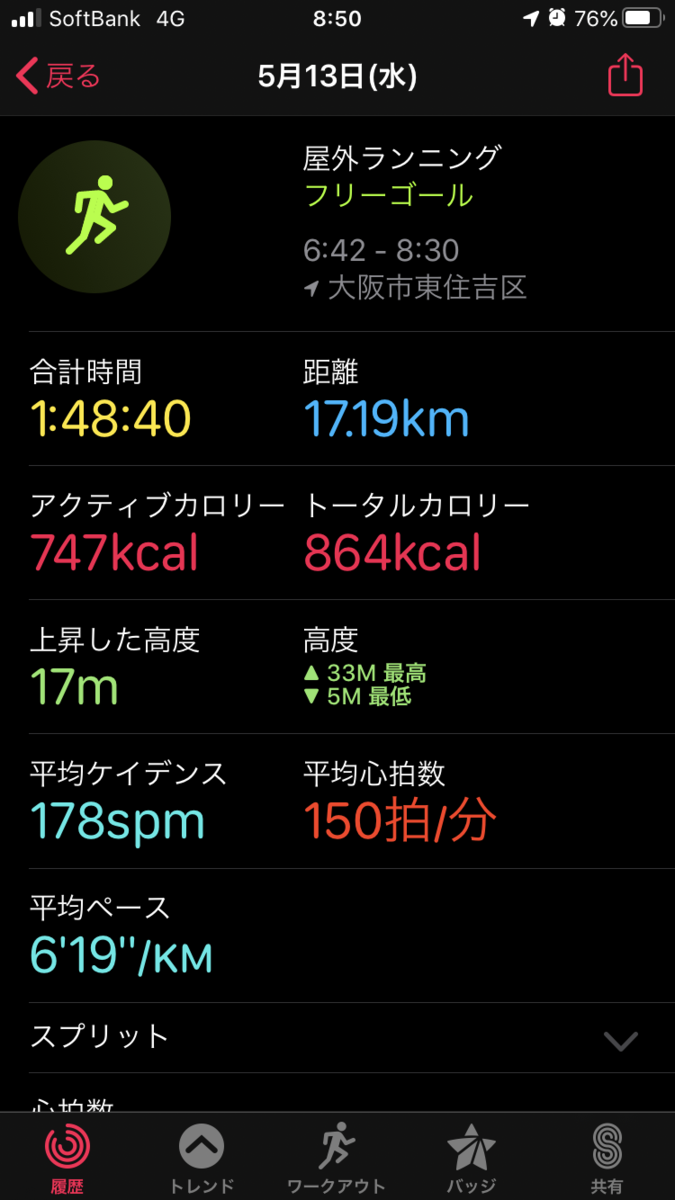Screen dimensions: 675x1200
Task: Go back with the 戻る button
Action: pyautogui.click(x=60, y=76)
